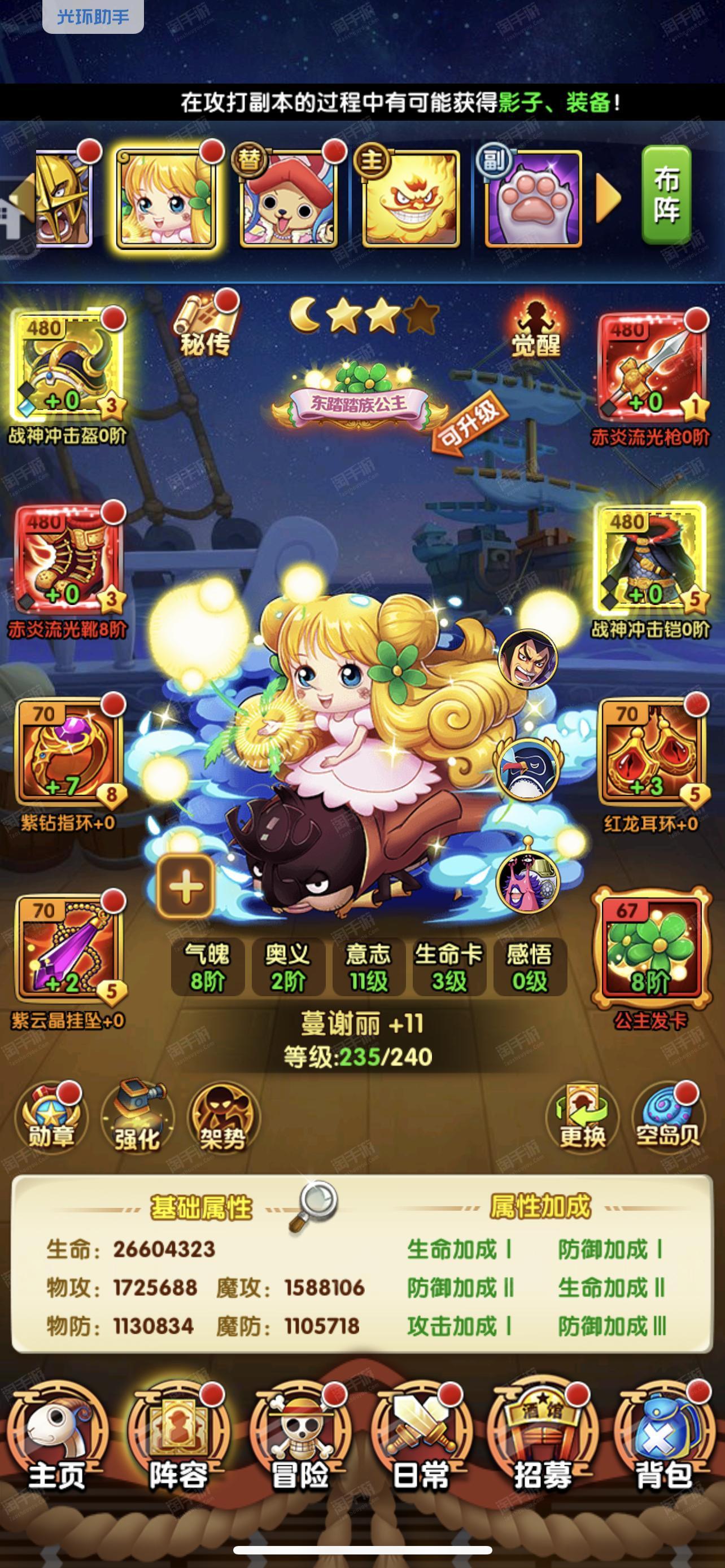Open the 赤炎流光靴 boots slot
Viewport: 725px width, 1568px height.
coord(68,559)
